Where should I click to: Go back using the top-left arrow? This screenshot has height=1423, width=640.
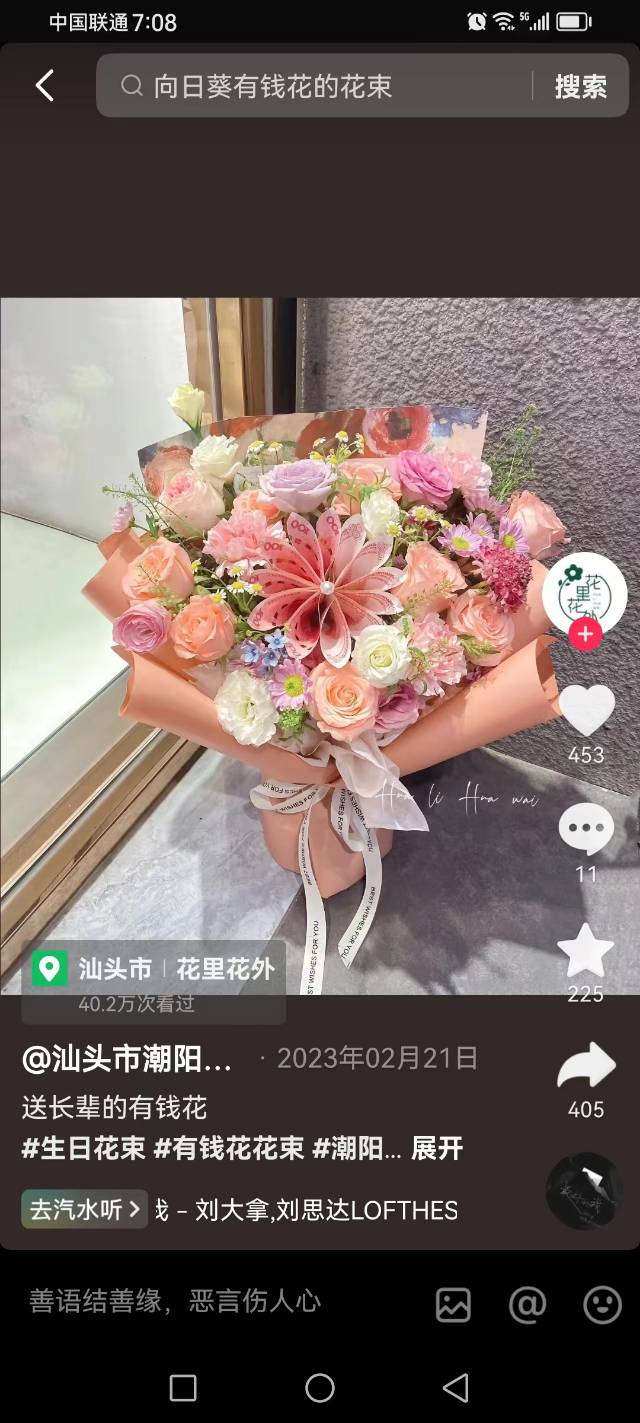coord(45,86)
